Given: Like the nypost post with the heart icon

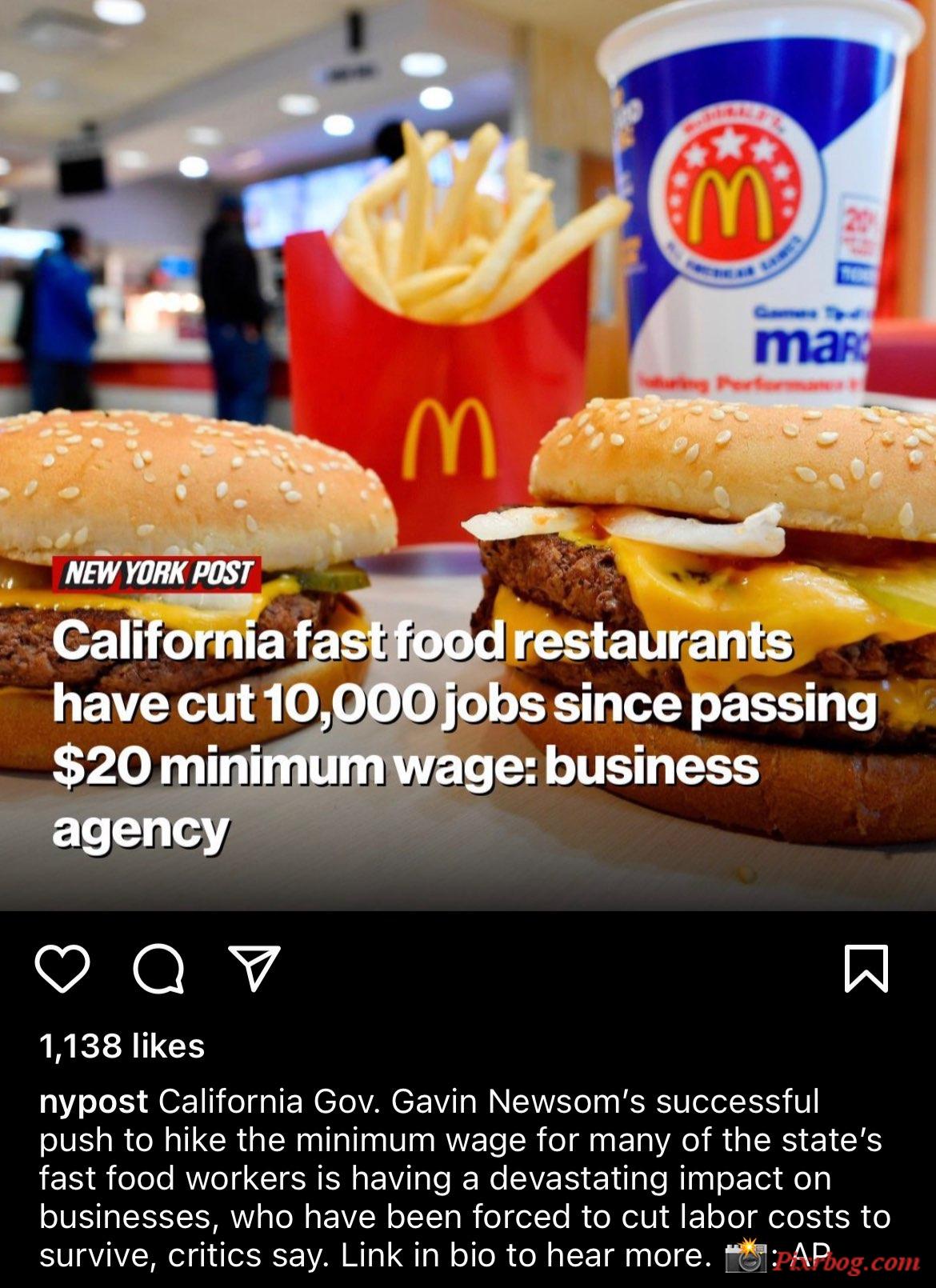Looking at the screenshot, I should (62, 969).
